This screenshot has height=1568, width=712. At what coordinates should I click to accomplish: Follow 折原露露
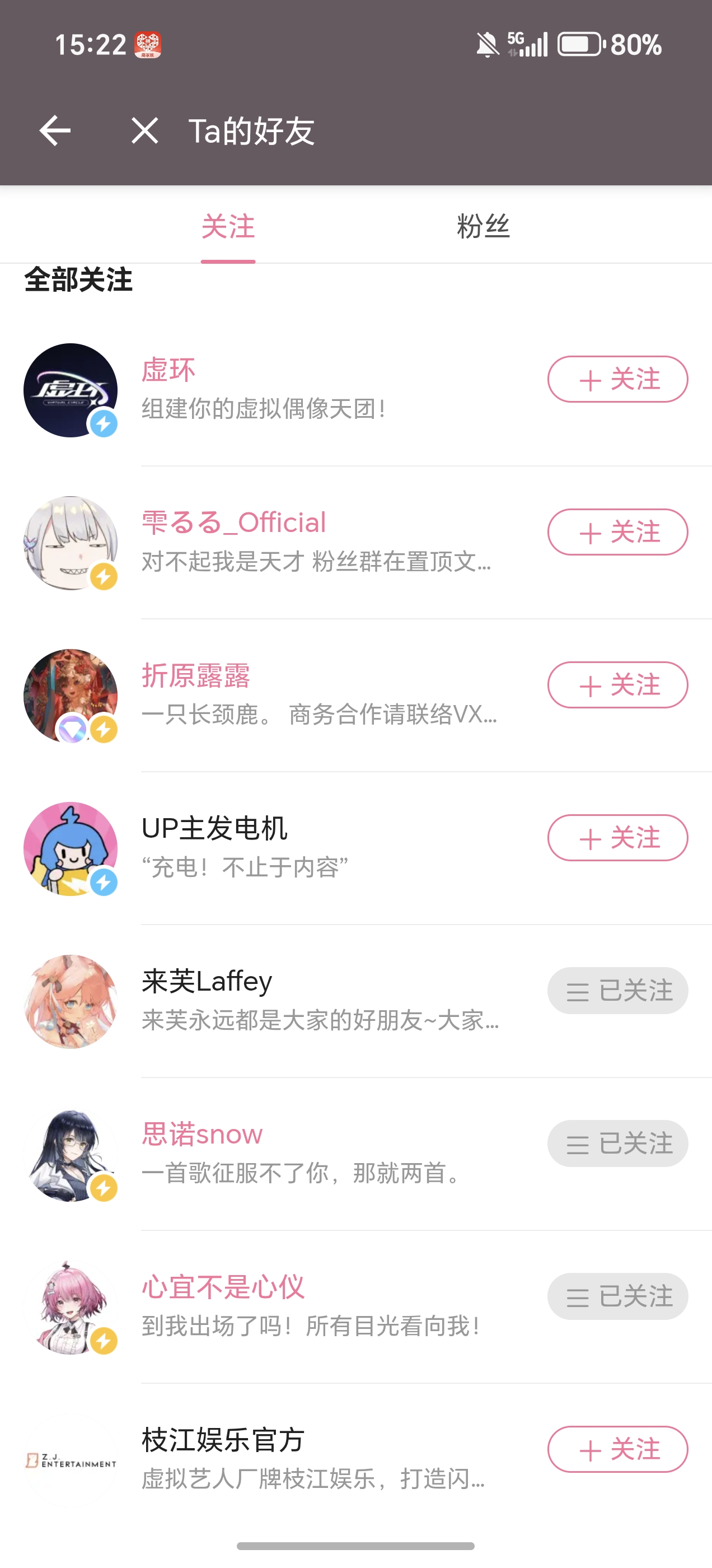[617, 685]
